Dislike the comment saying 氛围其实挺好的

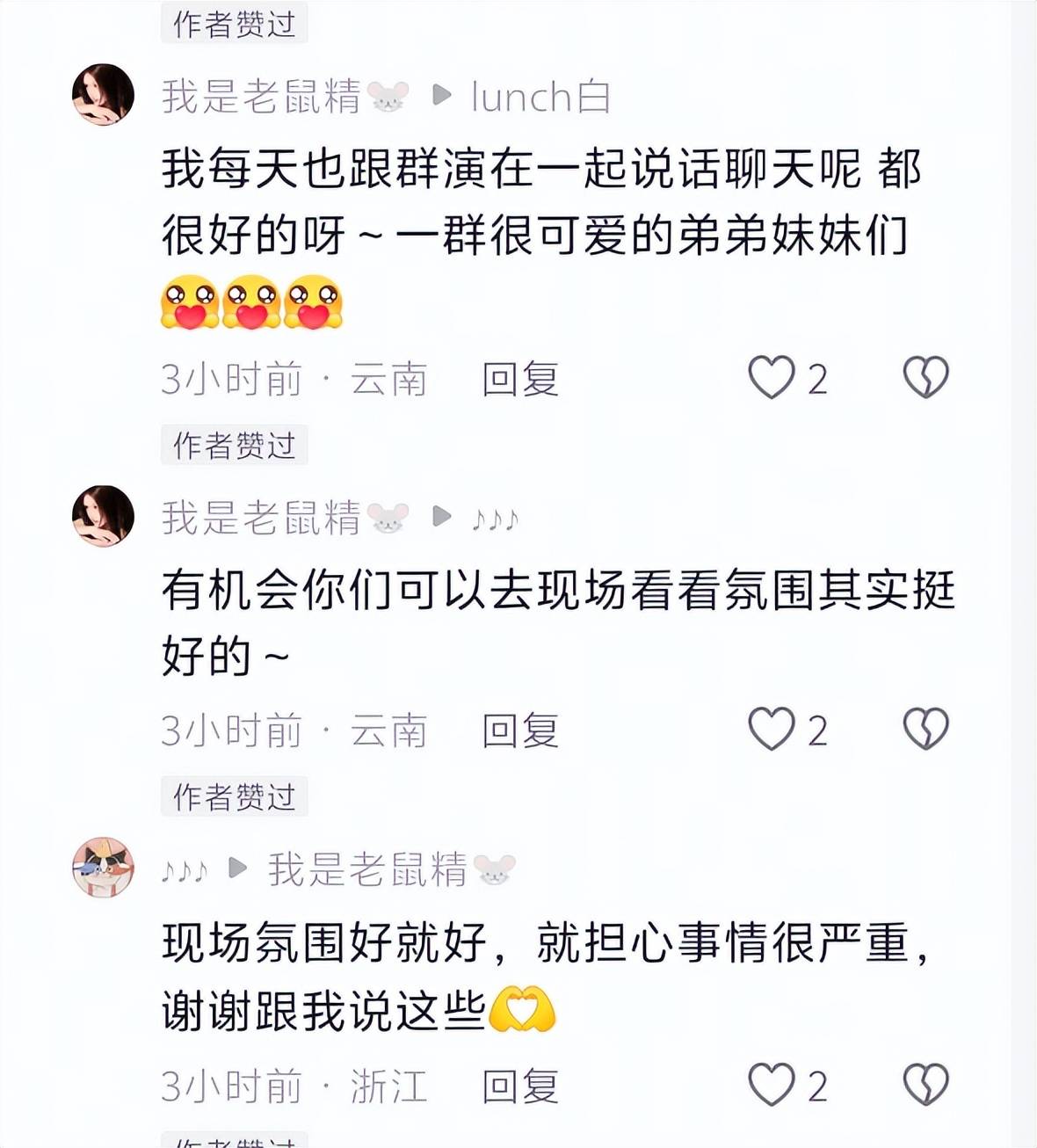tap(925, 730)
